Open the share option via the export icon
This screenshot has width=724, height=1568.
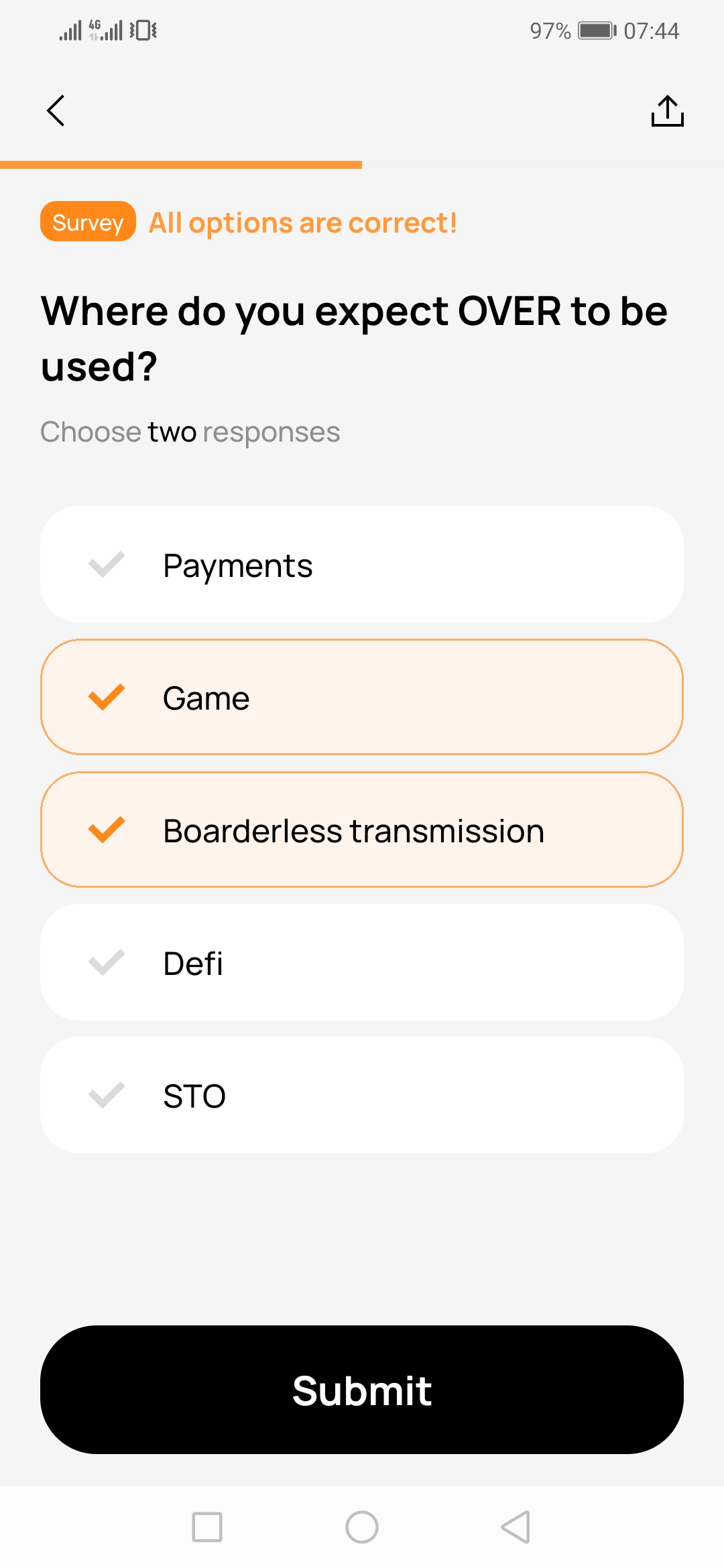(668, 111)
